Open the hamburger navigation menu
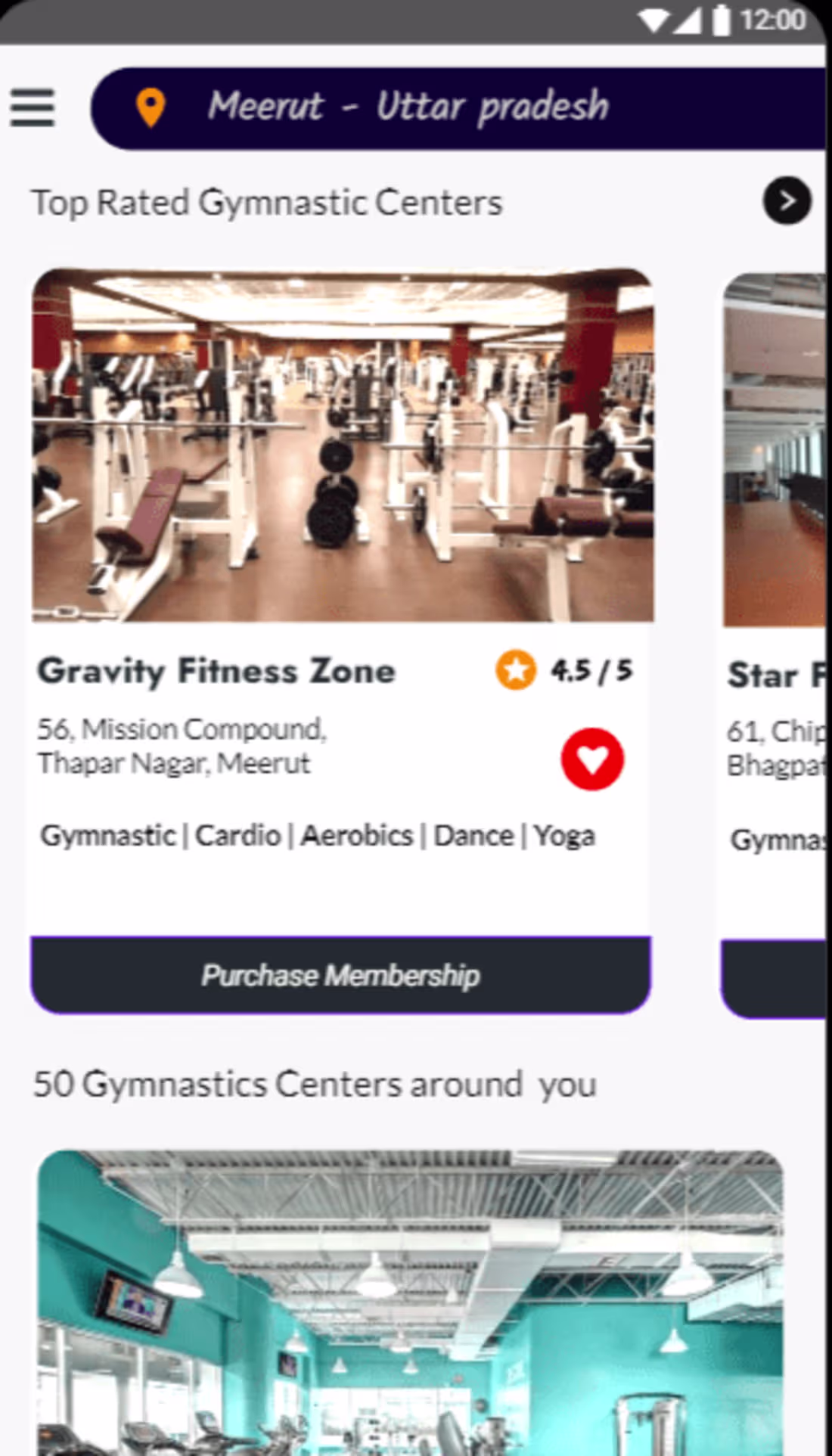Image resolution: width=832 pixels, height=1456 pixels. (33, 107)
